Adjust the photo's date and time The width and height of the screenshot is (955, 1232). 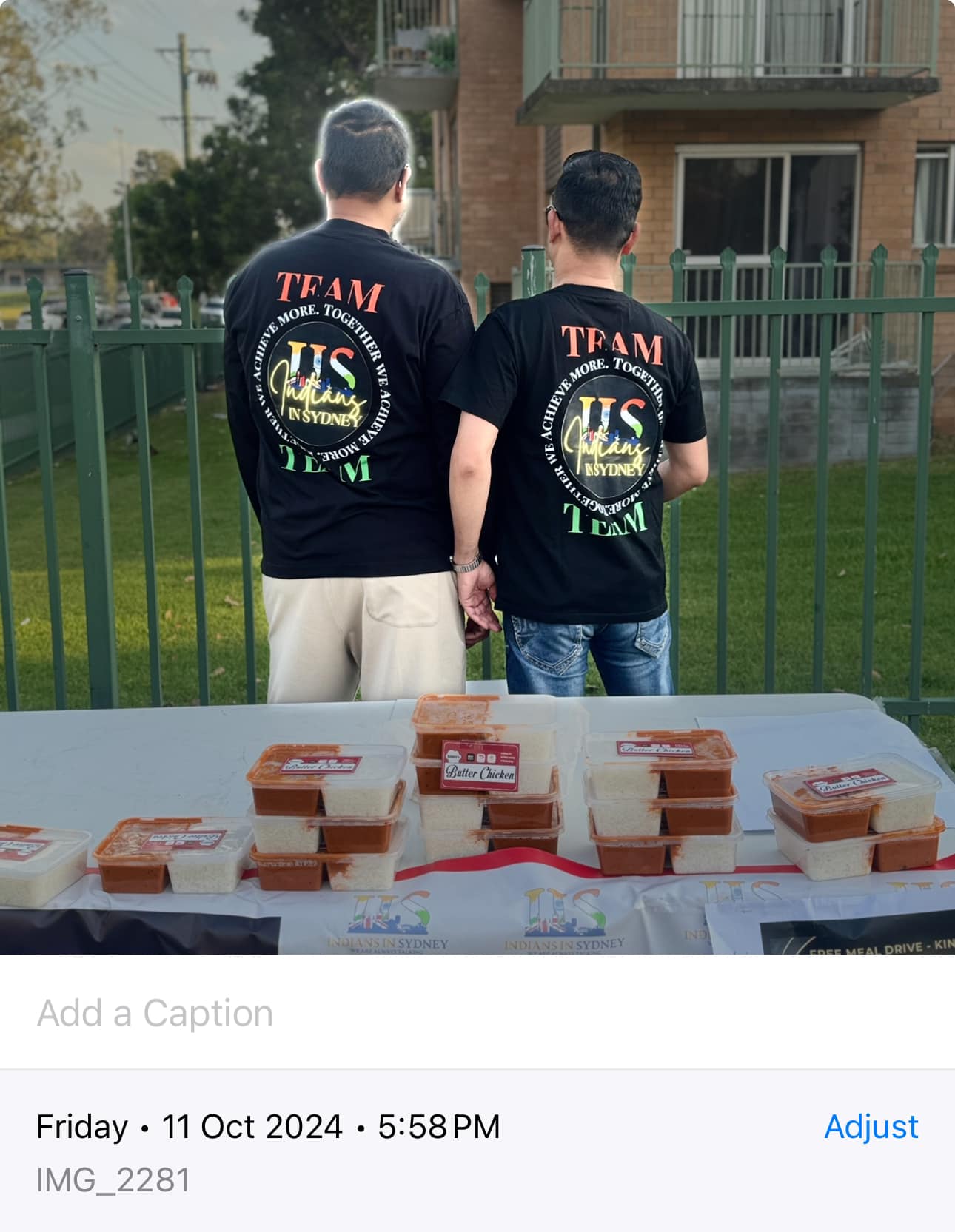871,1126
